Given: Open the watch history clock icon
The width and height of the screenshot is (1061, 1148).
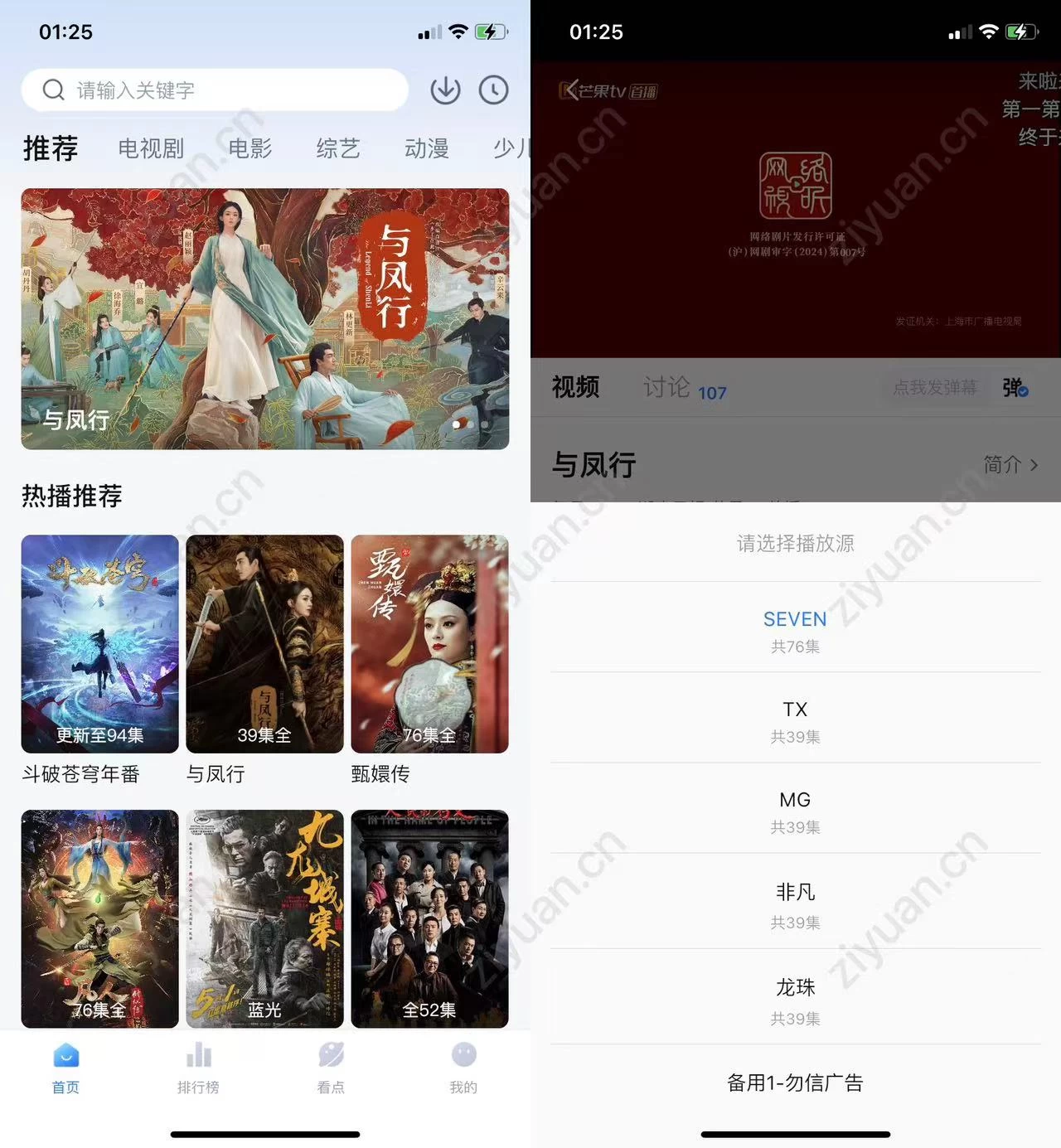Looking at the screenshot, I should click(494, 90).
